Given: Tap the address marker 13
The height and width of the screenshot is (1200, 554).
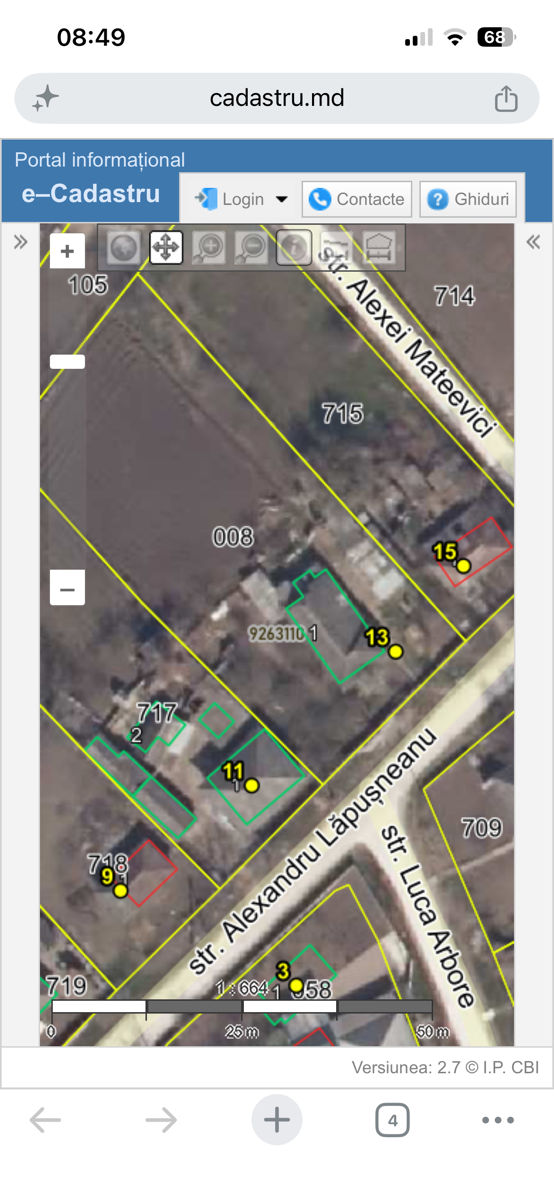Looking at the screenshot, I should point(396,651).
